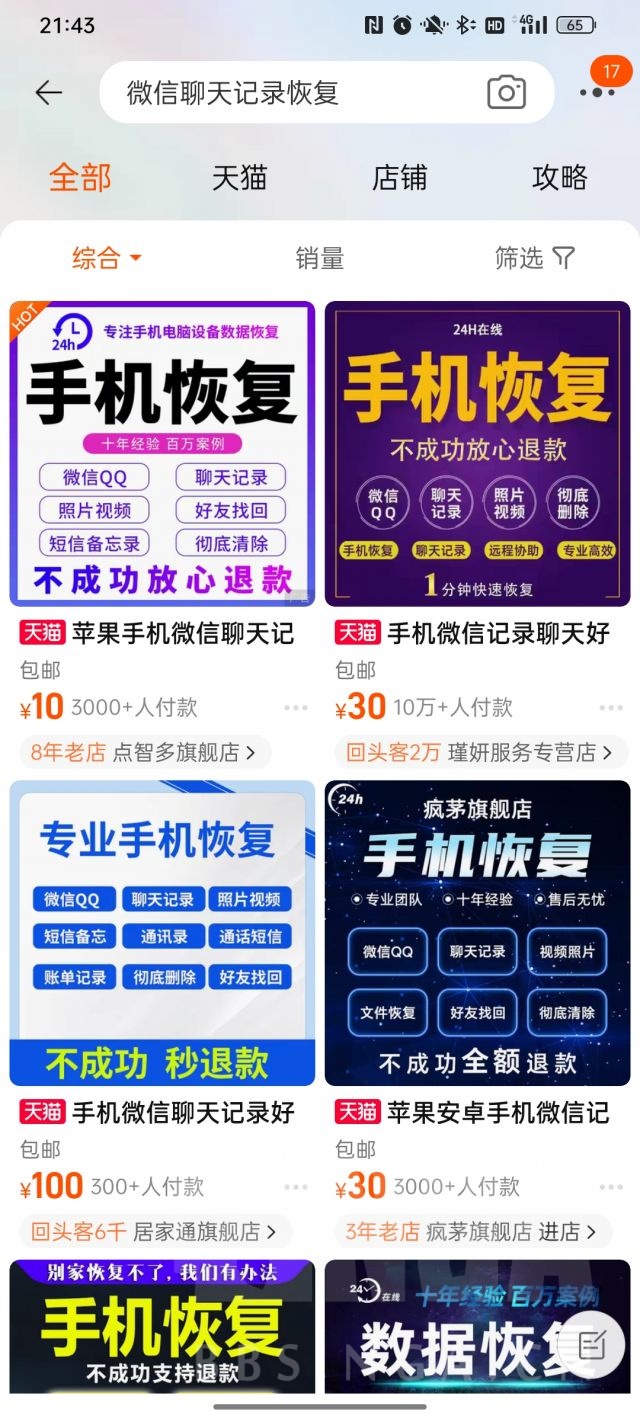
Task: Tap the search box with 微信聊天记录恢复
Action: 327,93
